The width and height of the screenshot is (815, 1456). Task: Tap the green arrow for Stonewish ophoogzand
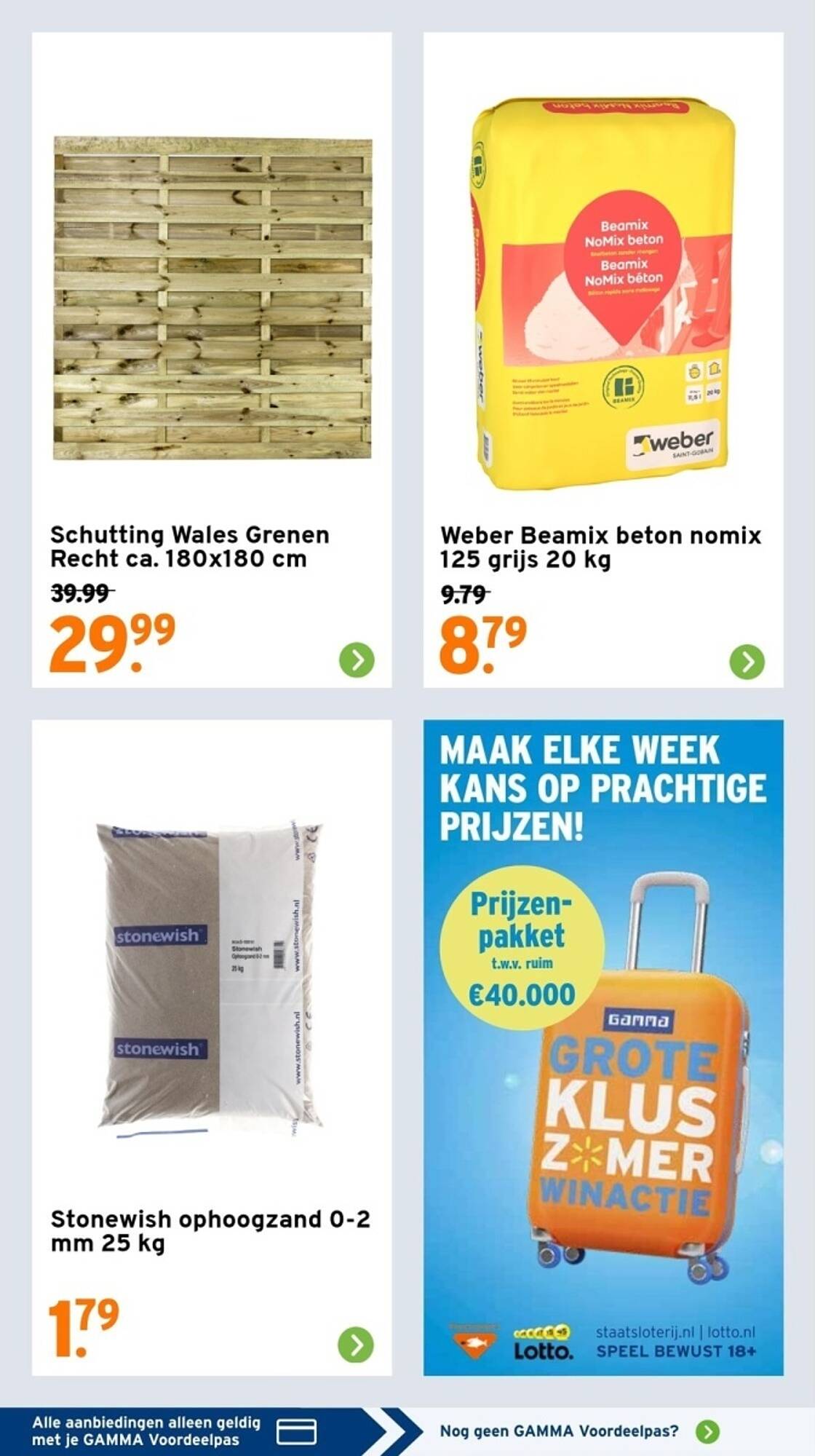pos(357,1345)
